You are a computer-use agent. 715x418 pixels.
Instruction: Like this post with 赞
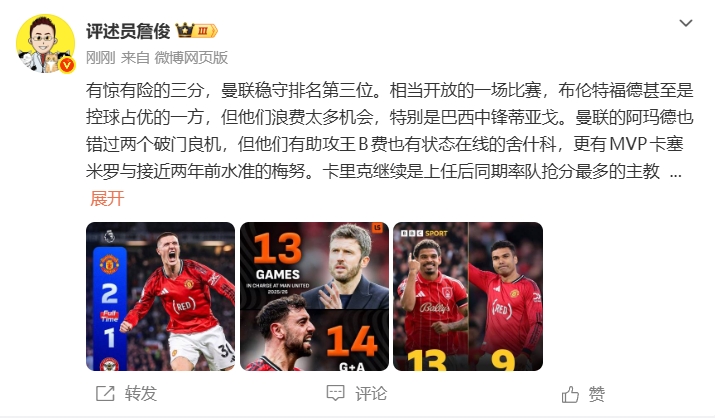click(584, 393)
